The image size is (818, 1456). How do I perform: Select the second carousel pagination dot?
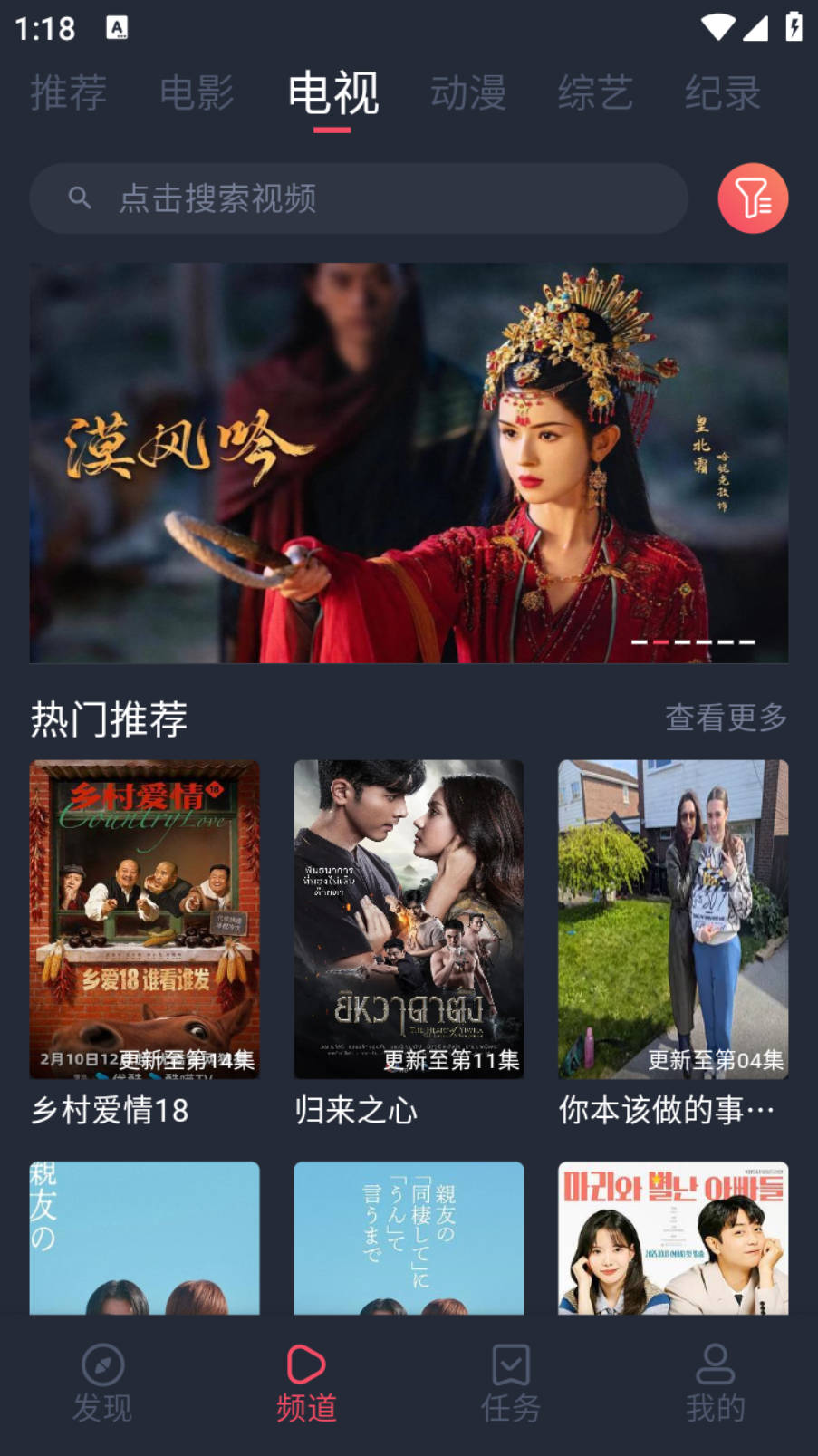662,641
